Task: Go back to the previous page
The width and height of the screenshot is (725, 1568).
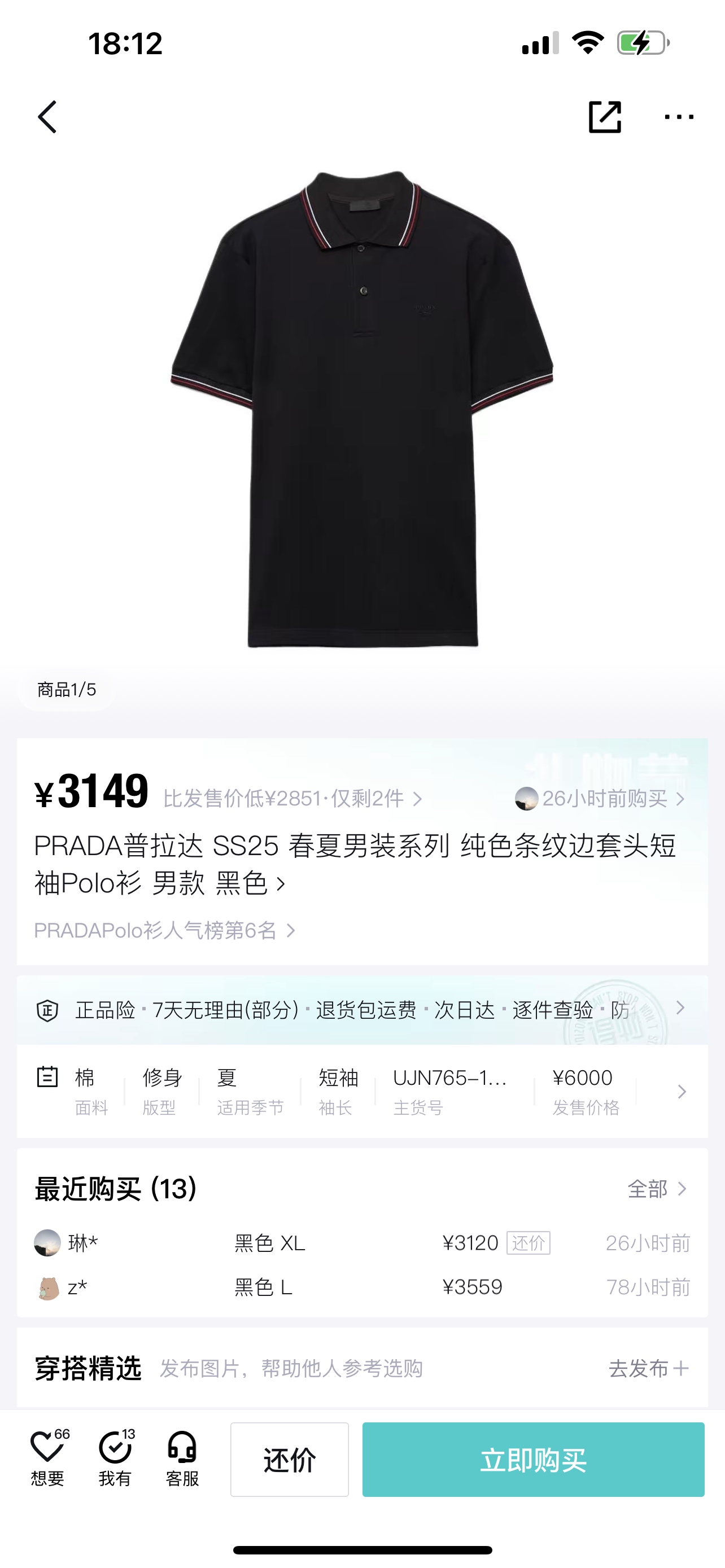Action: coord(47,117)
